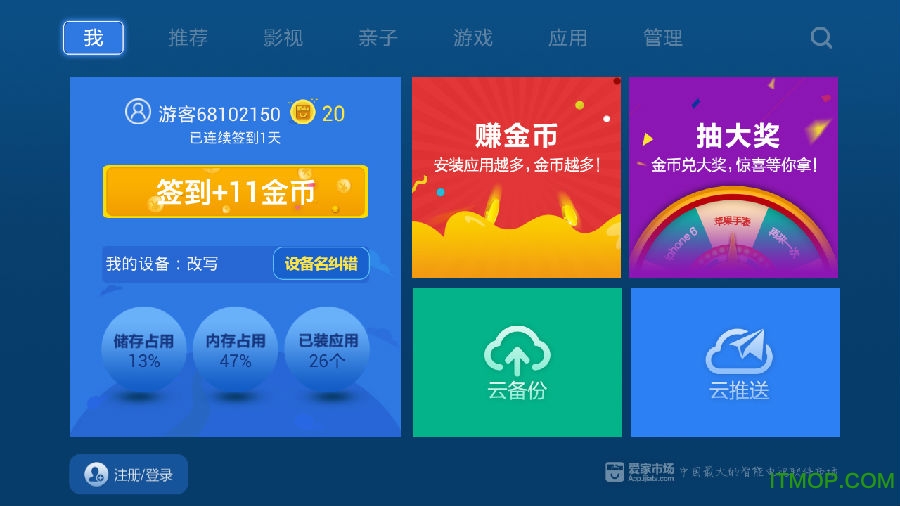This screenshot has width=900, height=506.
Task: View 内存占用 memory usage
Action: pyautogui.click(x=235, y=350)
